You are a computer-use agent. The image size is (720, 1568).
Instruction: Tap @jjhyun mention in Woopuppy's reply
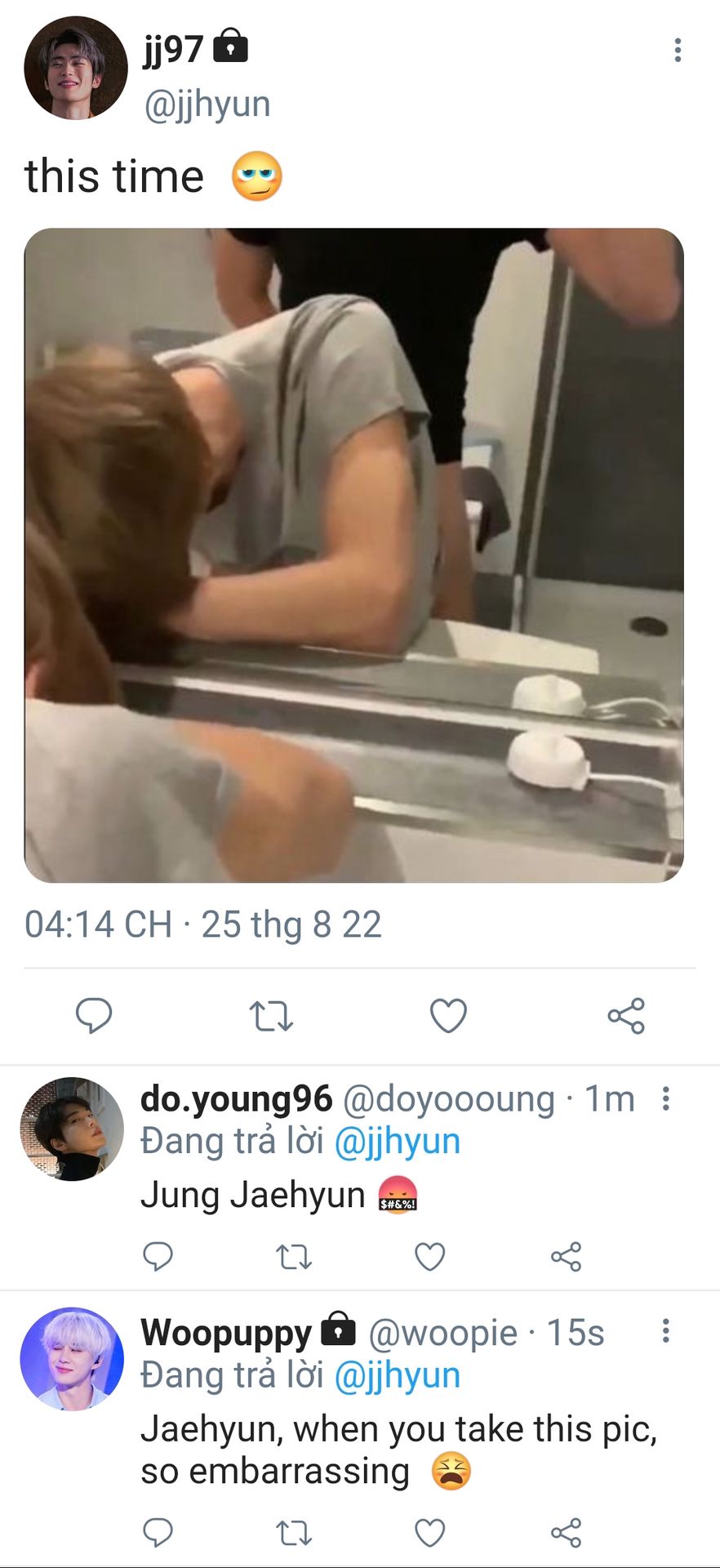(x=398, y=1375)
